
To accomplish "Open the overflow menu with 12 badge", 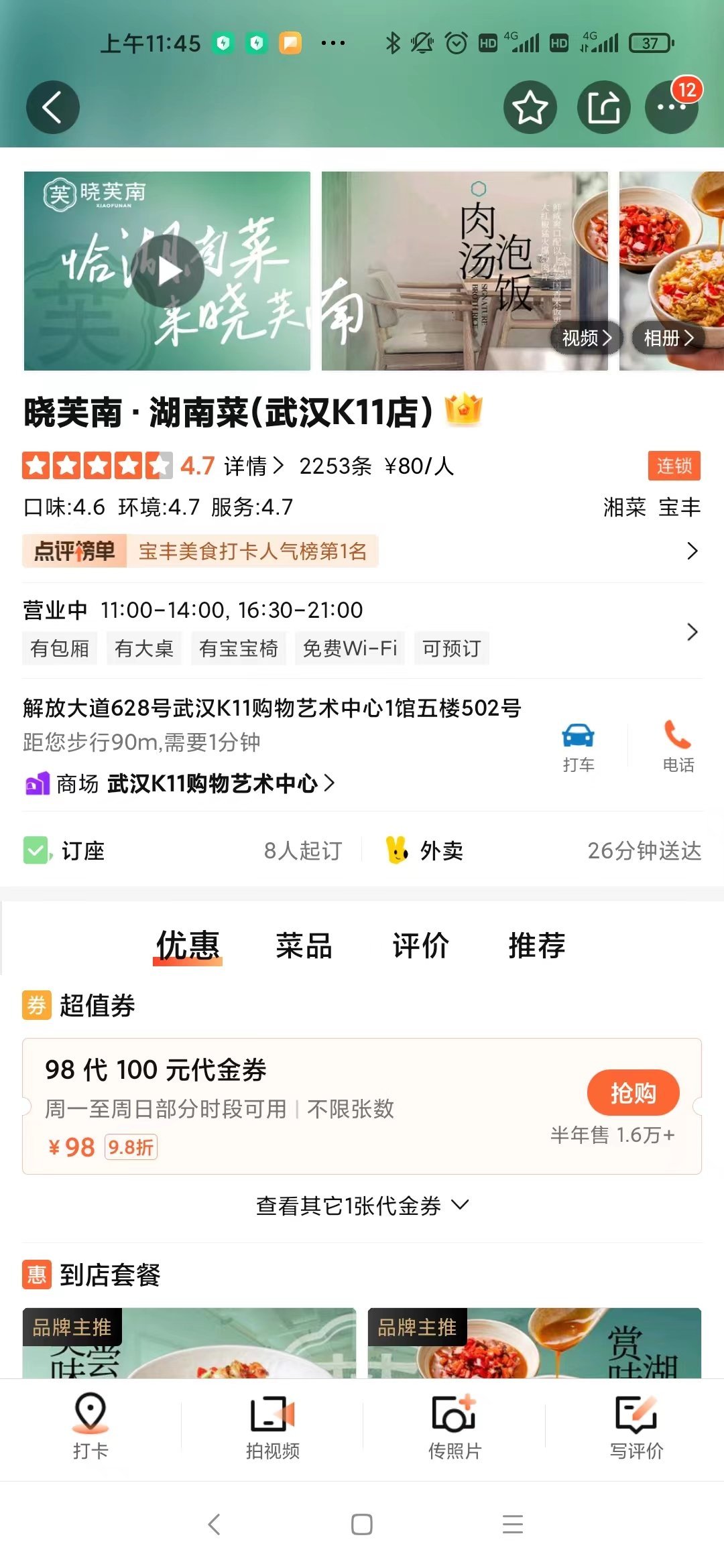I will coord(671,107).
